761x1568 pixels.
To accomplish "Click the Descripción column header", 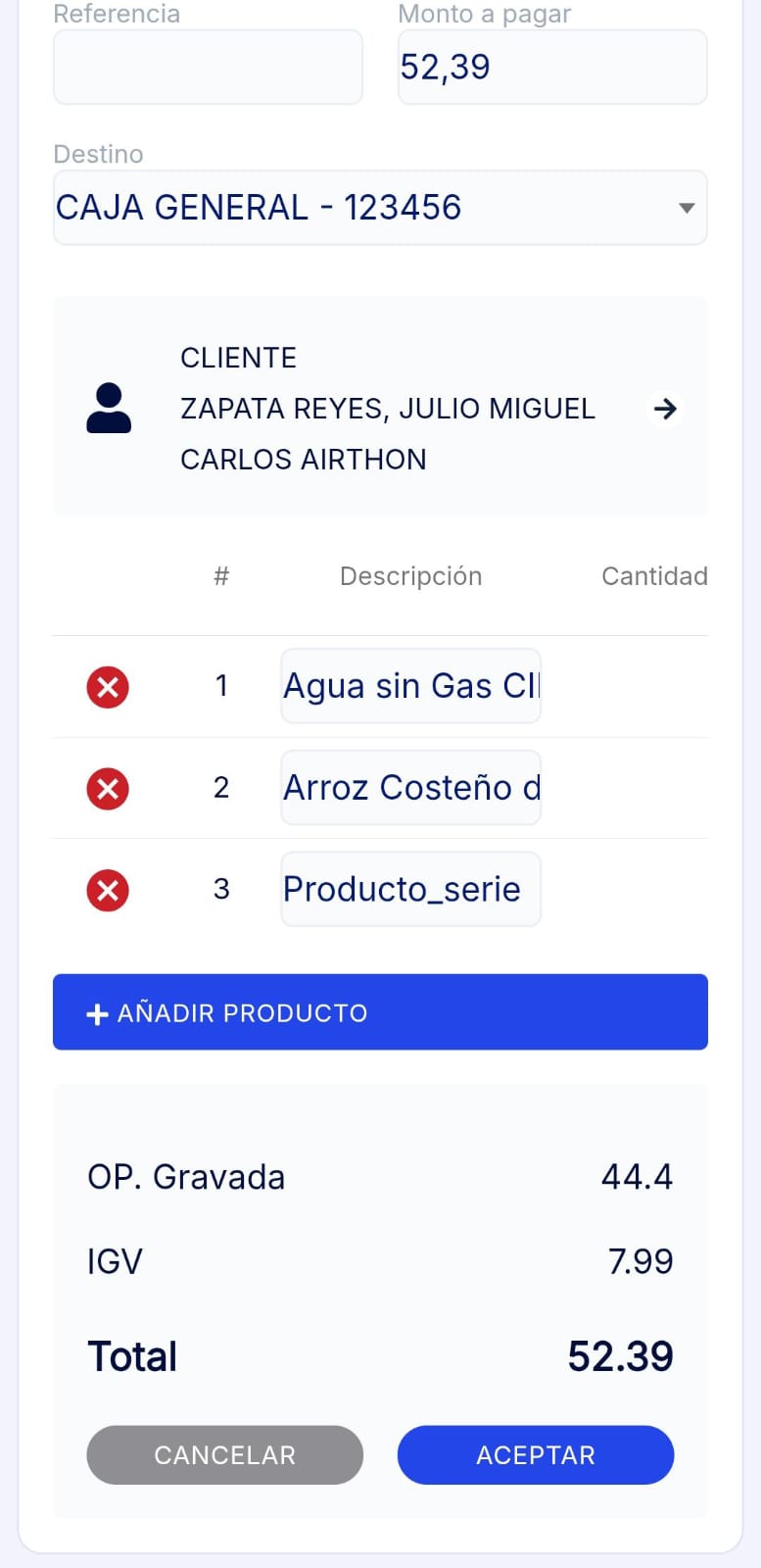I will pos(410,576).
